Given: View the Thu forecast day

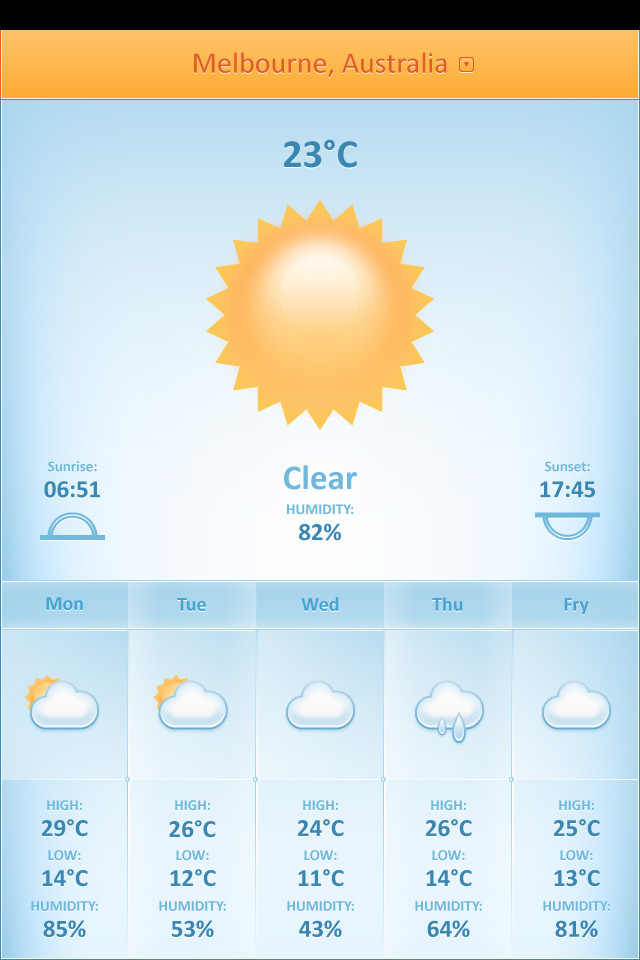Looking at the screenshot, I should [x=448, y=604].
